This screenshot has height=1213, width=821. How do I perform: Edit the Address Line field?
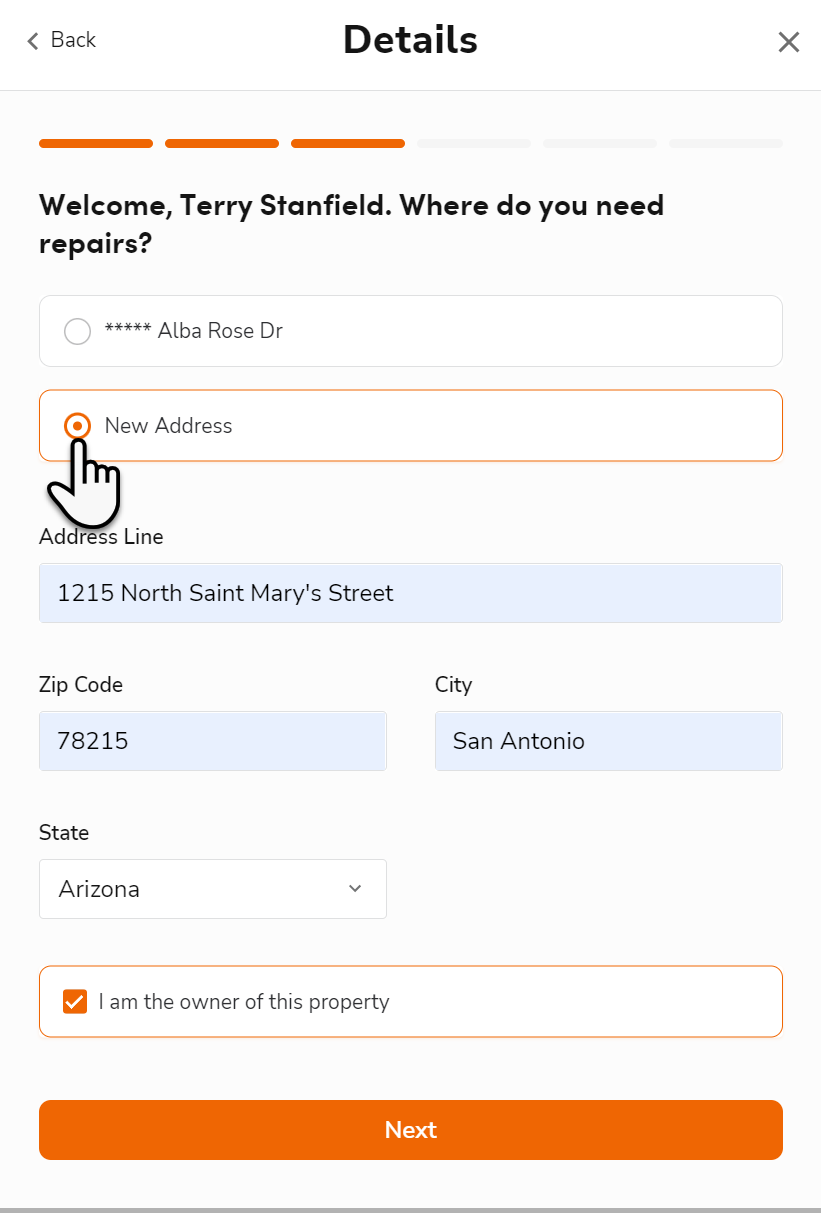point(410,593)
